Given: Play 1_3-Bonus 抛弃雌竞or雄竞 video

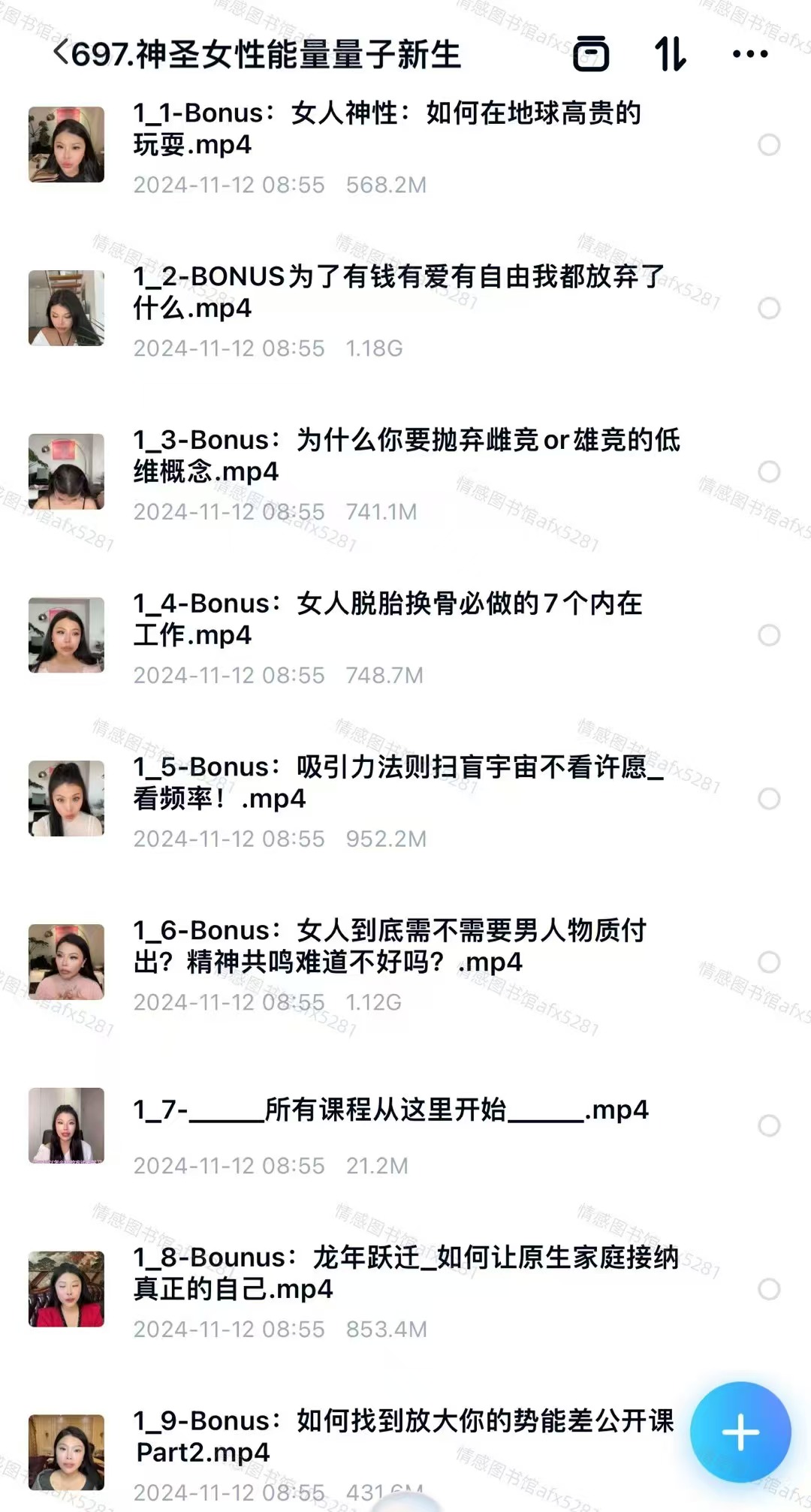Looking at the screenshot, I should [405, 456].
